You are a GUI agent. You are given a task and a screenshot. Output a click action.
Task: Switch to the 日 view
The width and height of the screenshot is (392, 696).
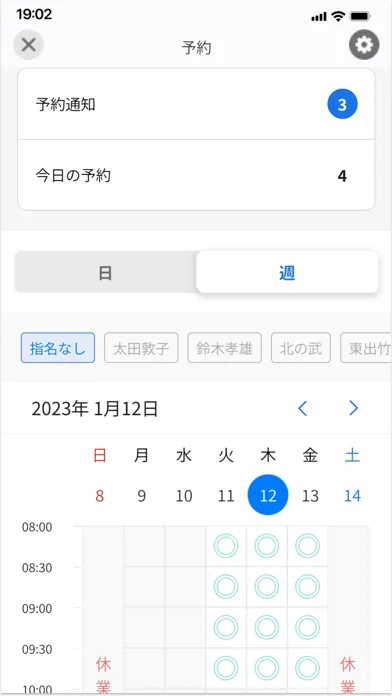coord(105,272)
